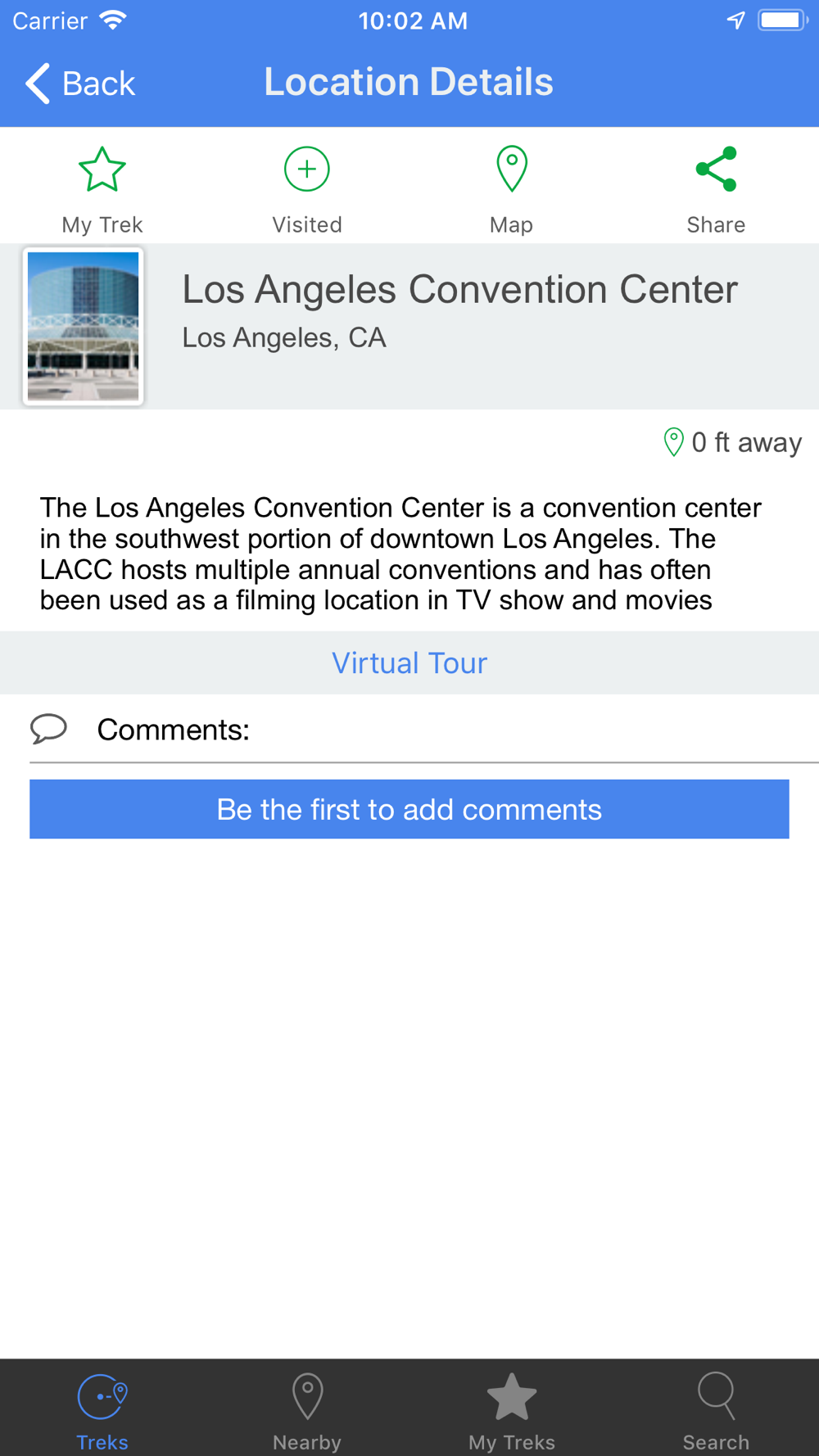Tap Be the first to add comments

[x=409, y=809]
